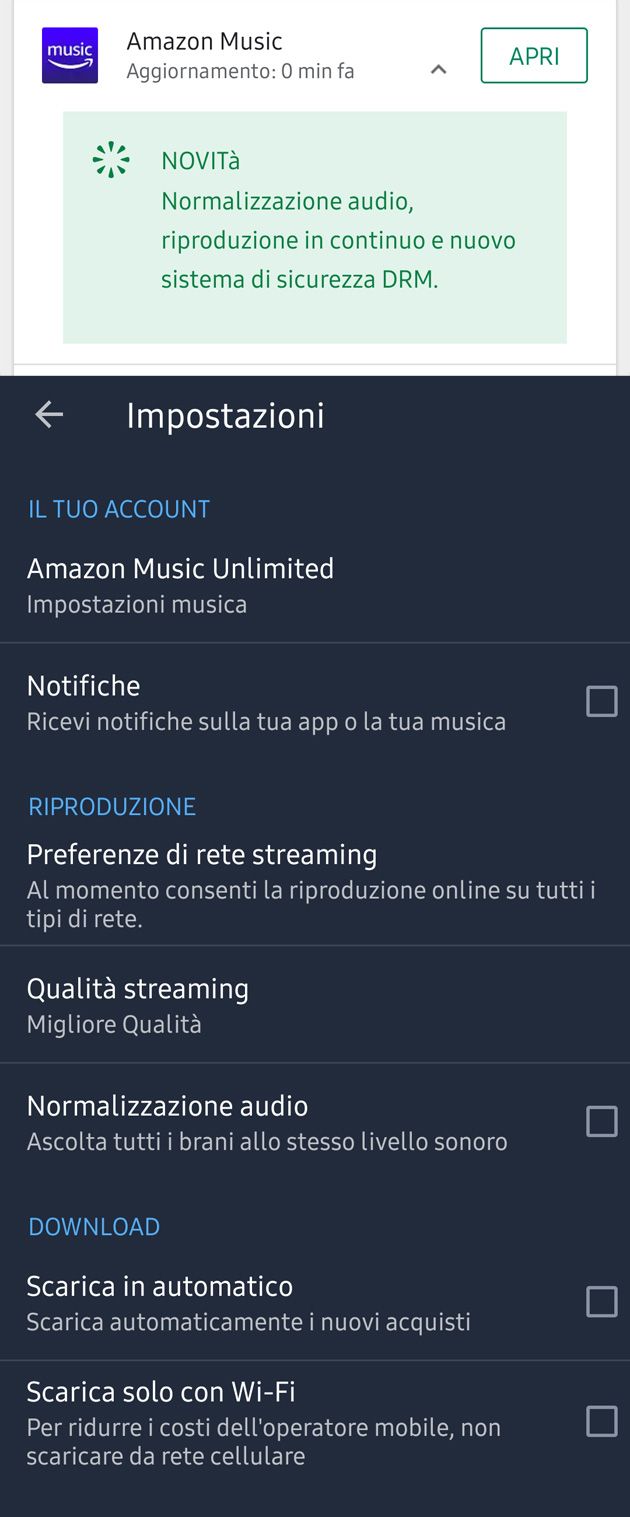
Task: Enable the Notifiche checkbox
Action: coord(601,701)
